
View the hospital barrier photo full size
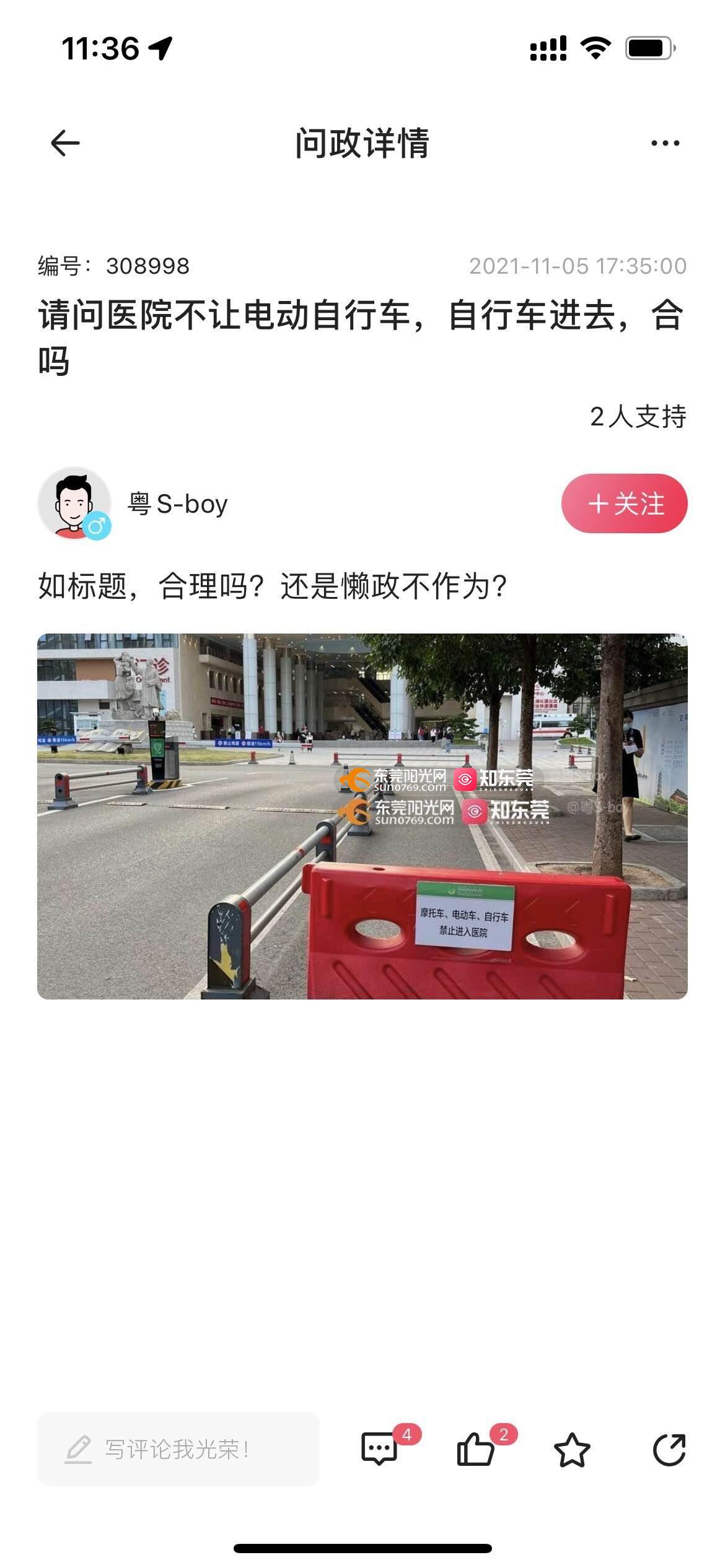pyautogui.click(x=362, y=816)
